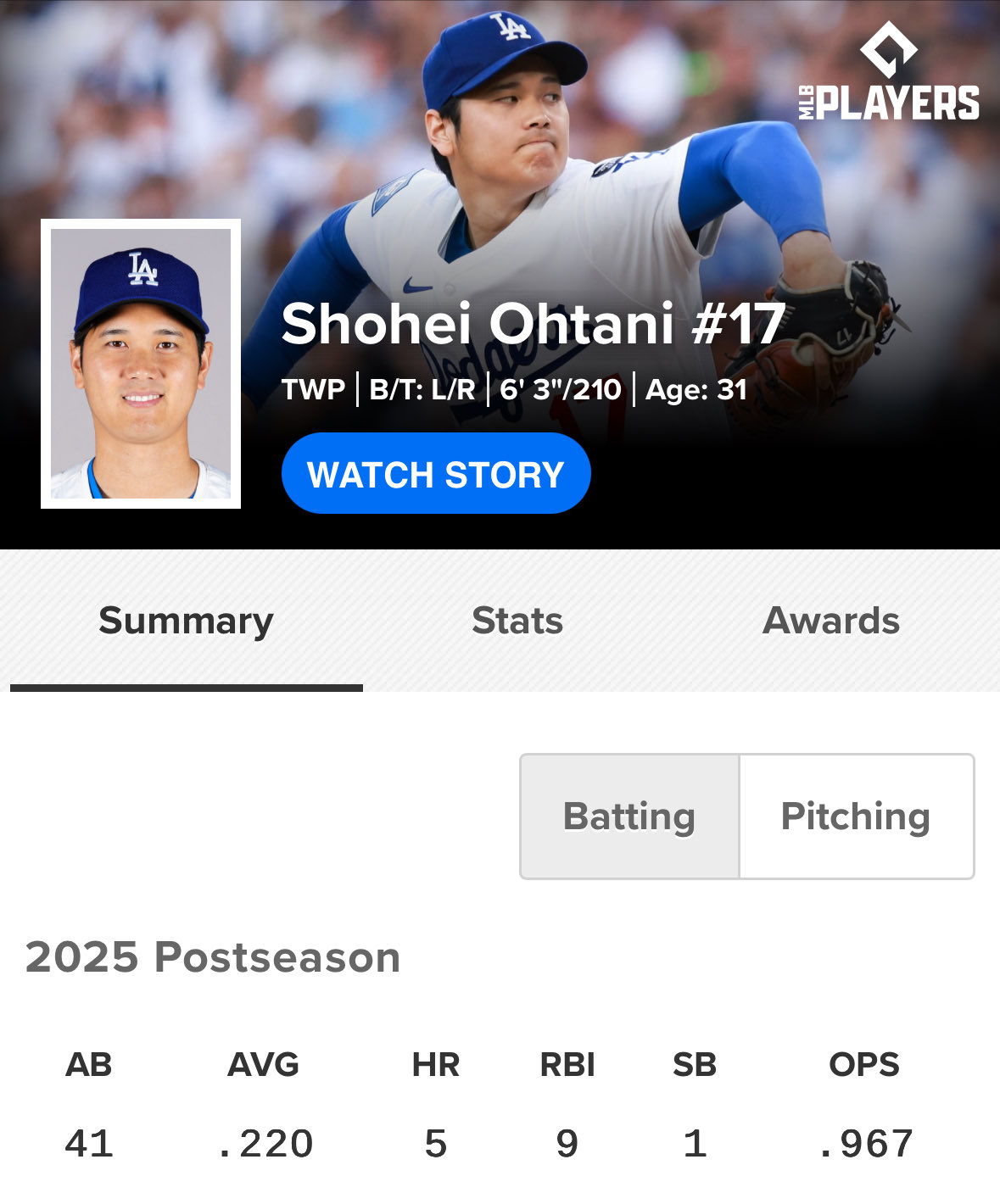Open the Awards tab
Image resolution: width=1000 pixels, height=1204 pixels.
point(831,621)
